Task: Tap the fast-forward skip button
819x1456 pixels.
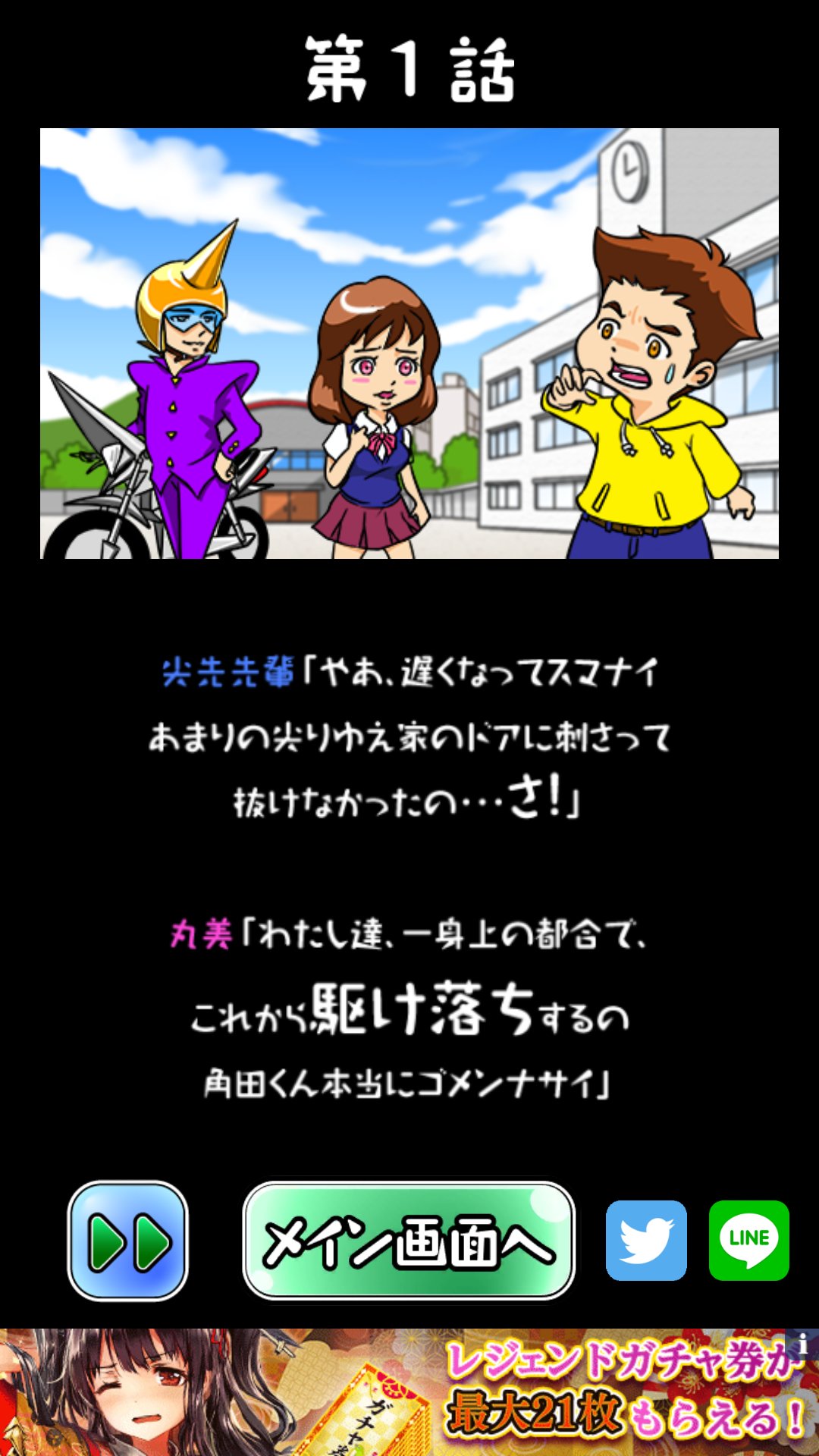Action: (x=127, y=1241)
